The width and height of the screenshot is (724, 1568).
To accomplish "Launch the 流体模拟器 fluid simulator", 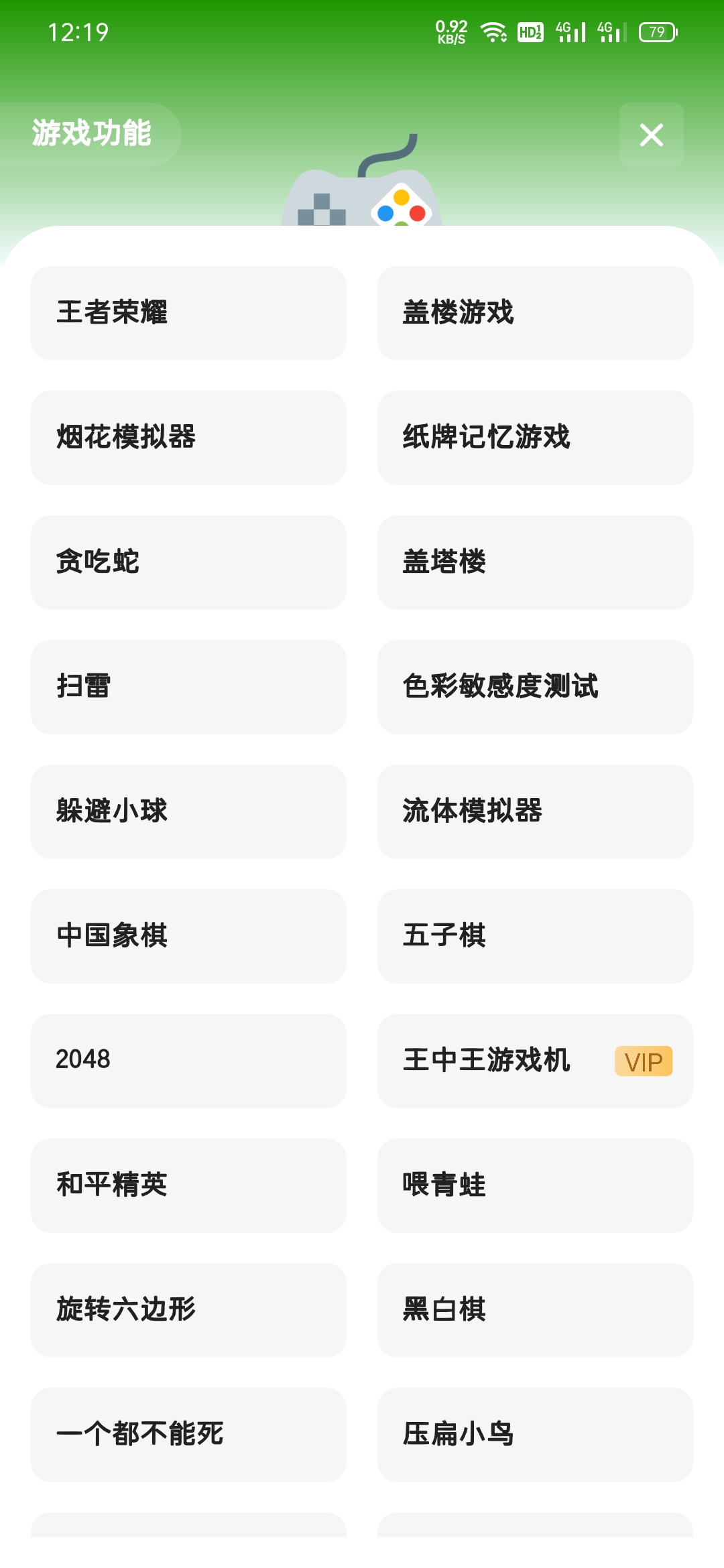I will click(535, 812).
